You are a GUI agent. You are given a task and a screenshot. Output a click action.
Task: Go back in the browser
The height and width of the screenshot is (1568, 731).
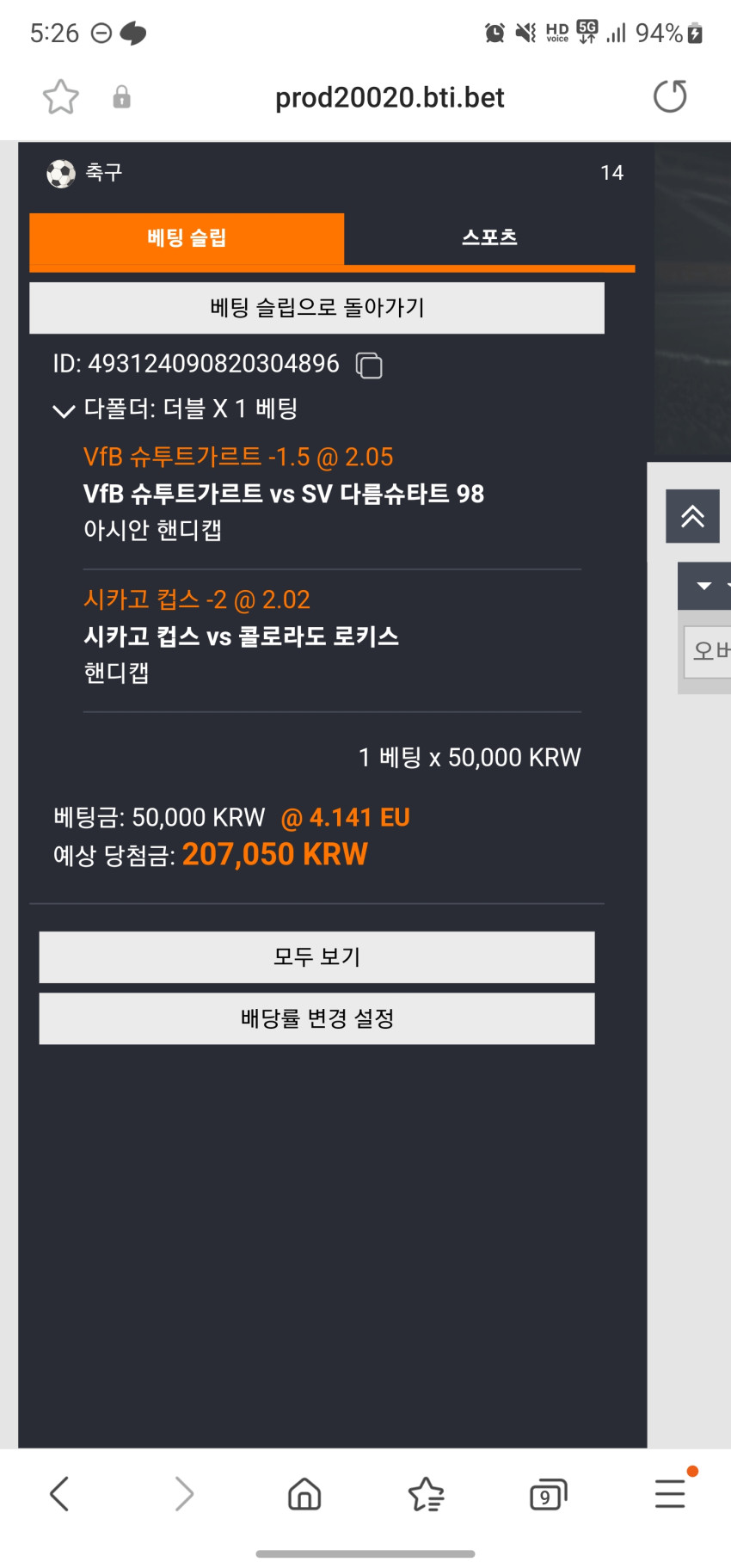point(59,1494)
